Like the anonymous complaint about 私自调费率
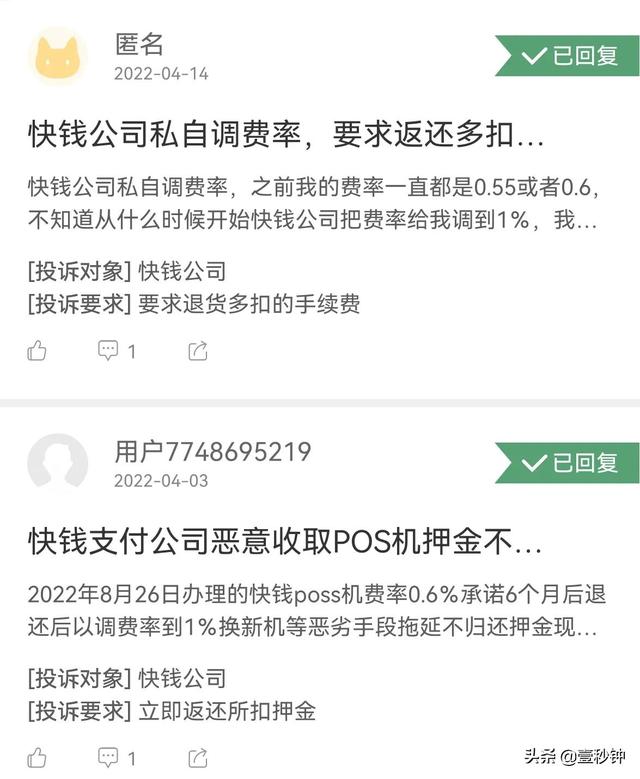The image size is (640, 779). 37,350
